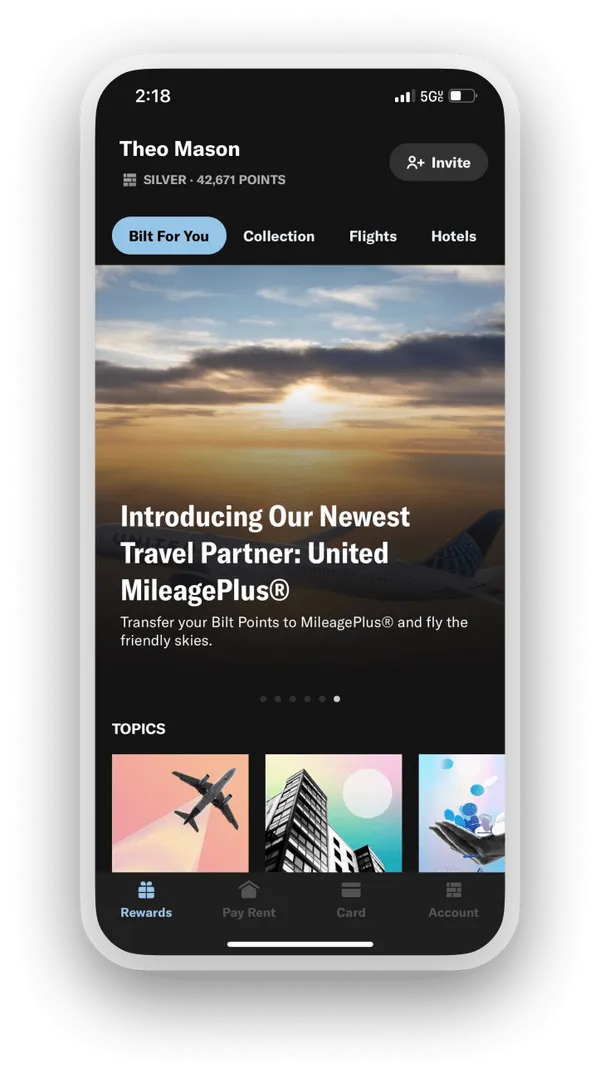Open the Flights tab
Image resolution: width=600 pixels, height=1077 pixels.
pos(373,236)
